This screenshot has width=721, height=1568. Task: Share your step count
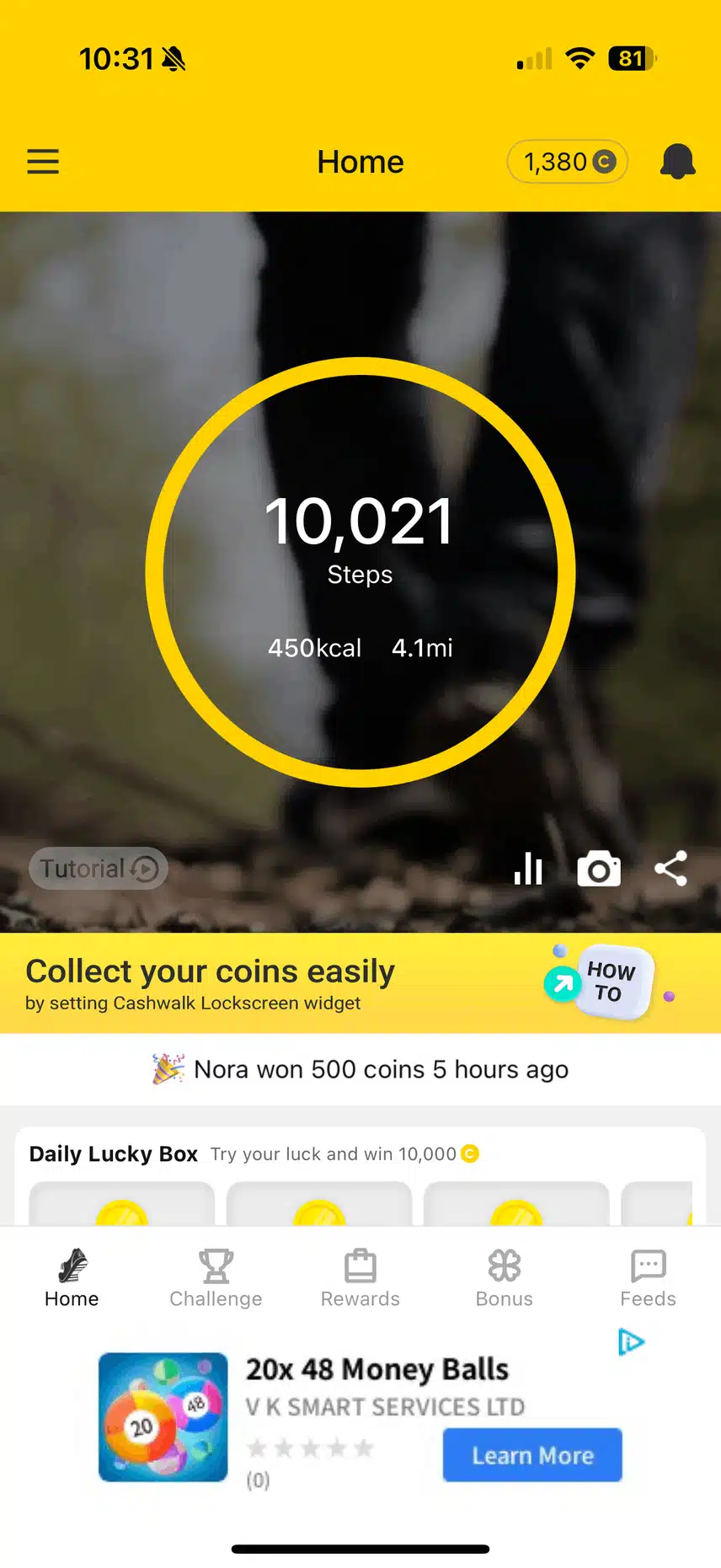click(x=670, y=869)
